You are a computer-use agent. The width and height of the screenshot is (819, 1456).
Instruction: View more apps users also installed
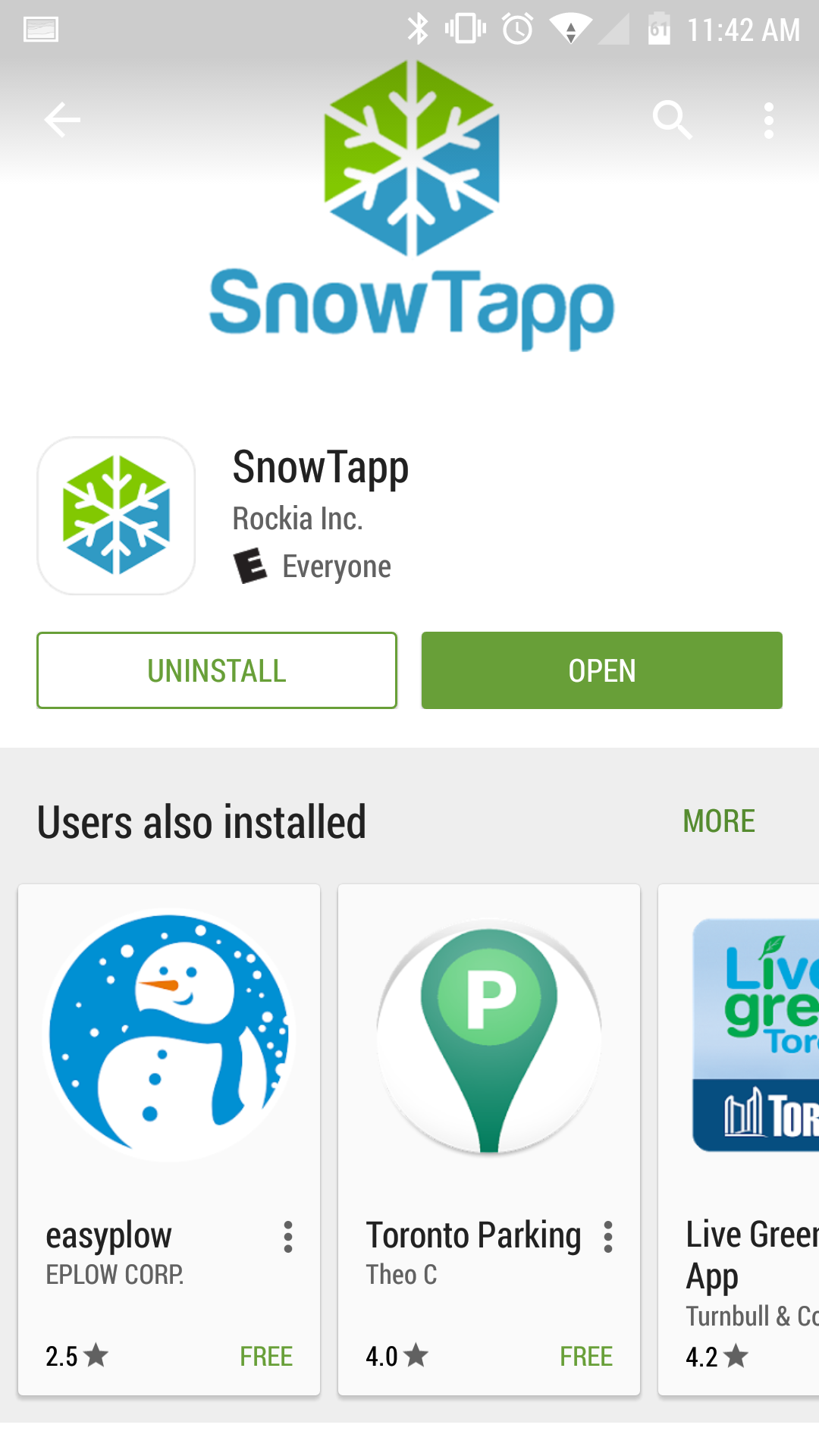(718, 821)
